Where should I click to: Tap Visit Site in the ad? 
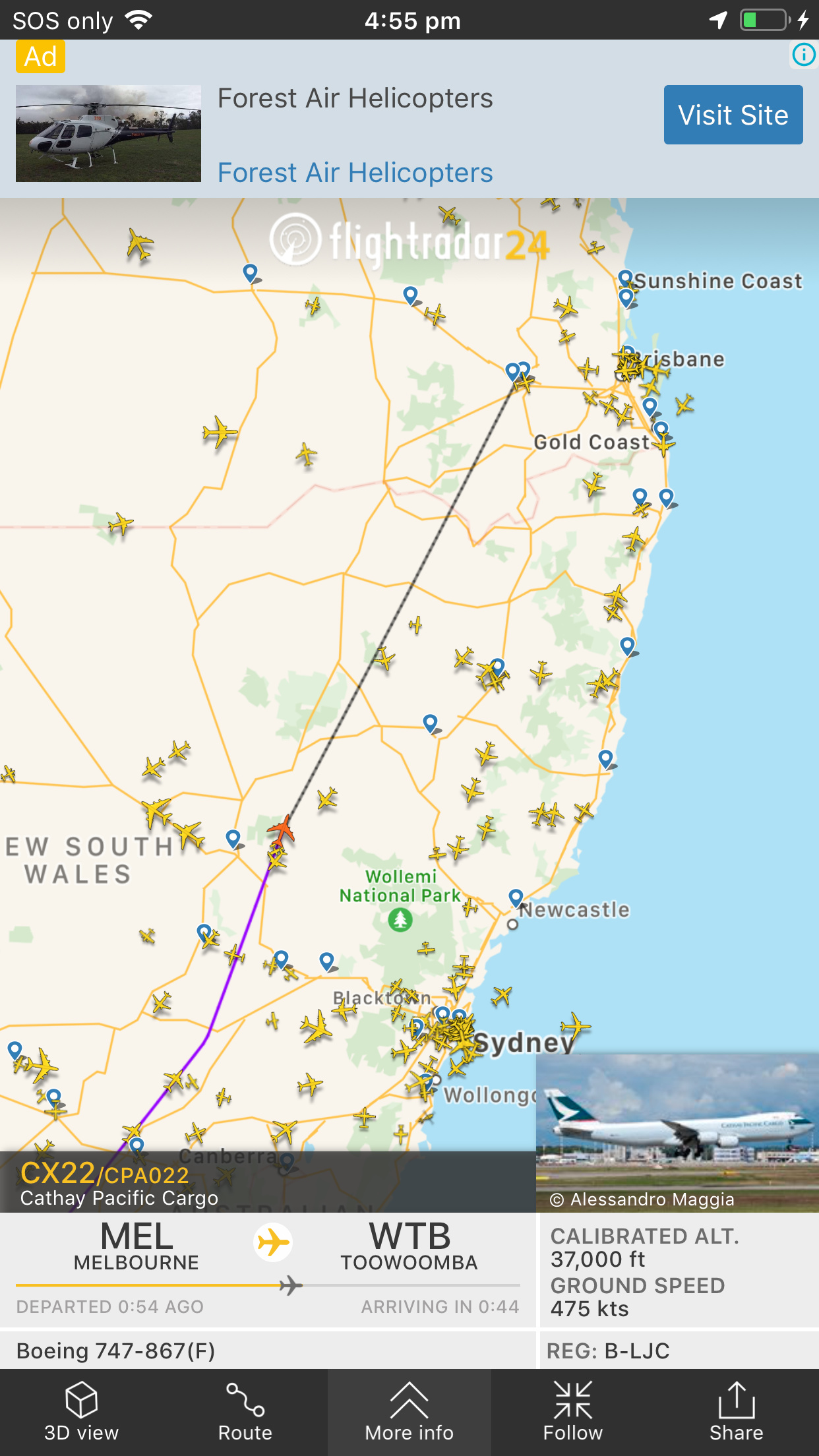733,115
